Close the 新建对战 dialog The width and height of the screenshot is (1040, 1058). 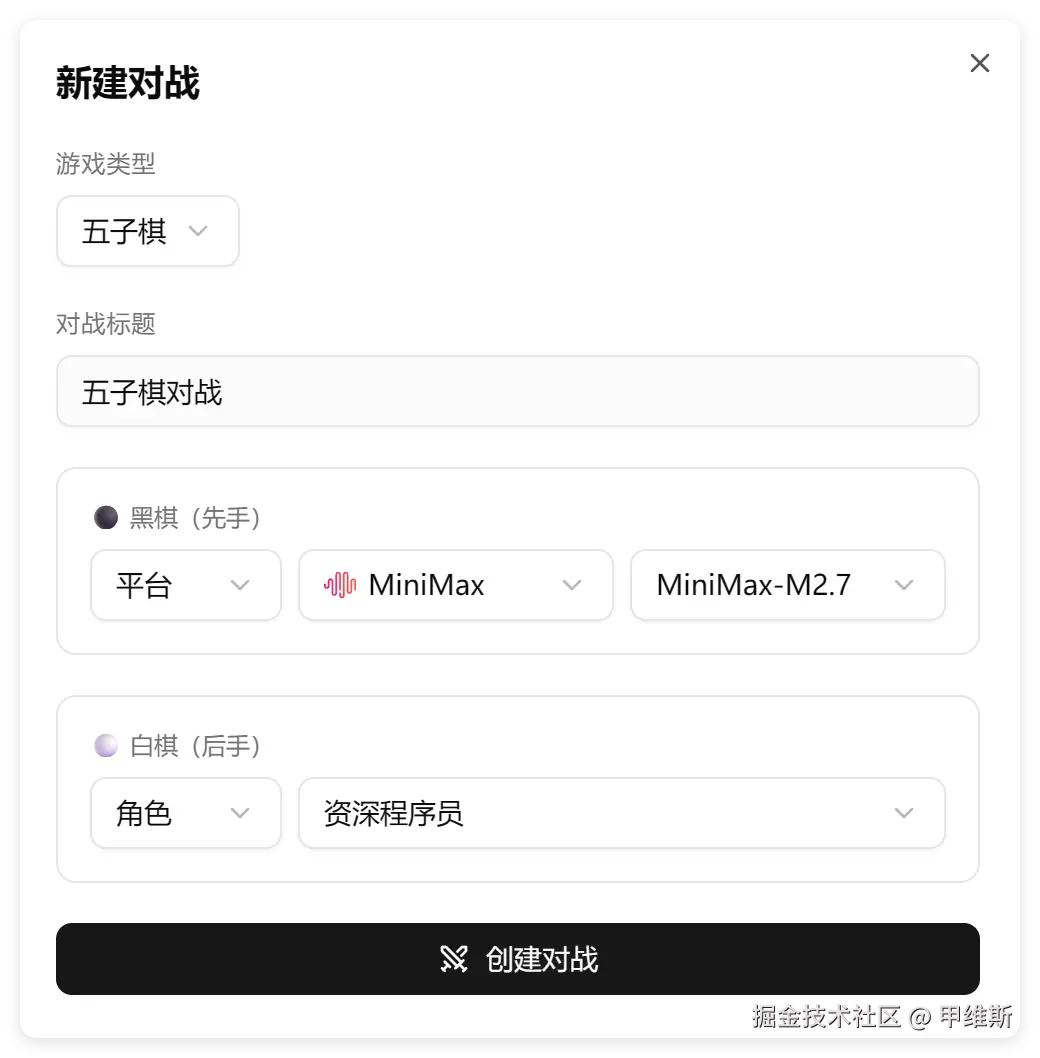(x=979, y=63)
